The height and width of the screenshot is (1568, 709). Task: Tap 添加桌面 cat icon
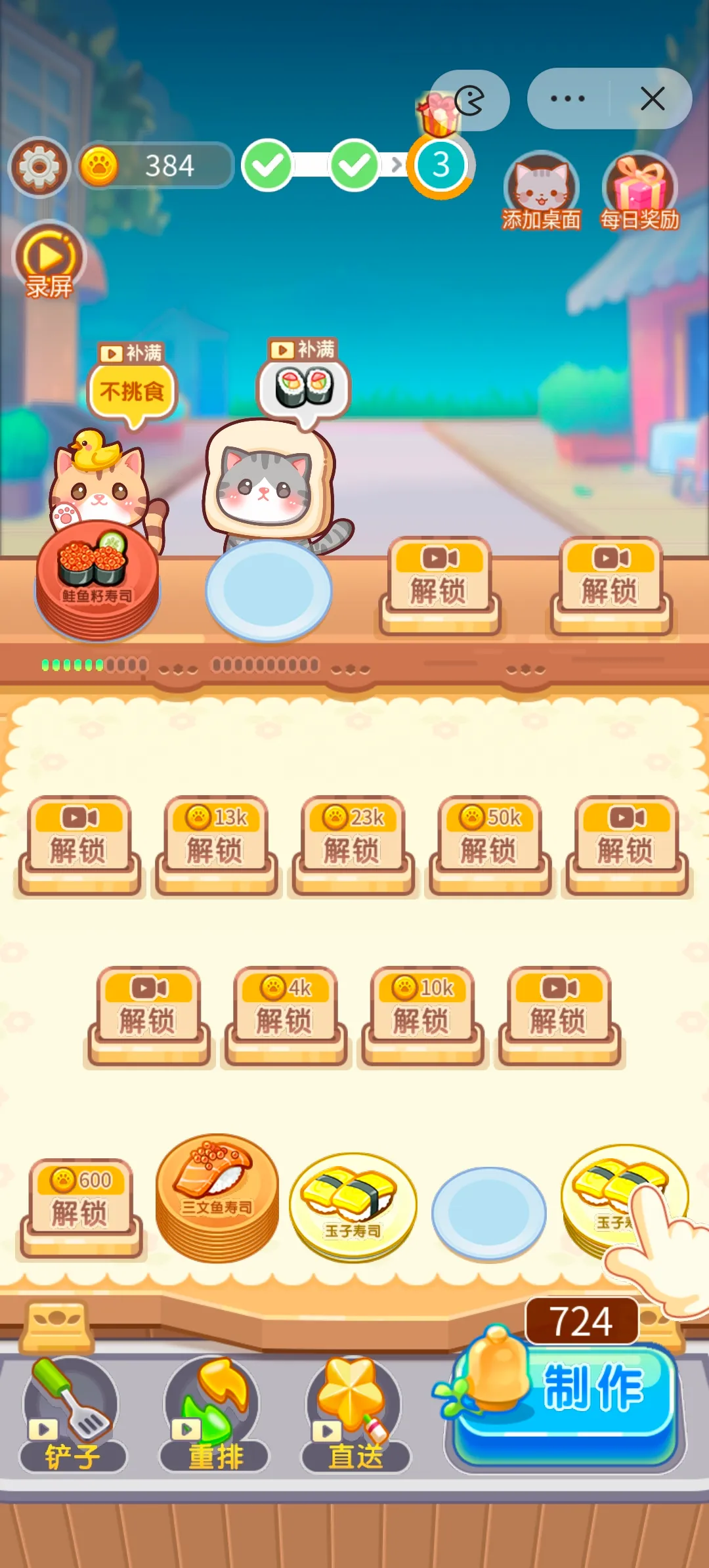[542, 191]
